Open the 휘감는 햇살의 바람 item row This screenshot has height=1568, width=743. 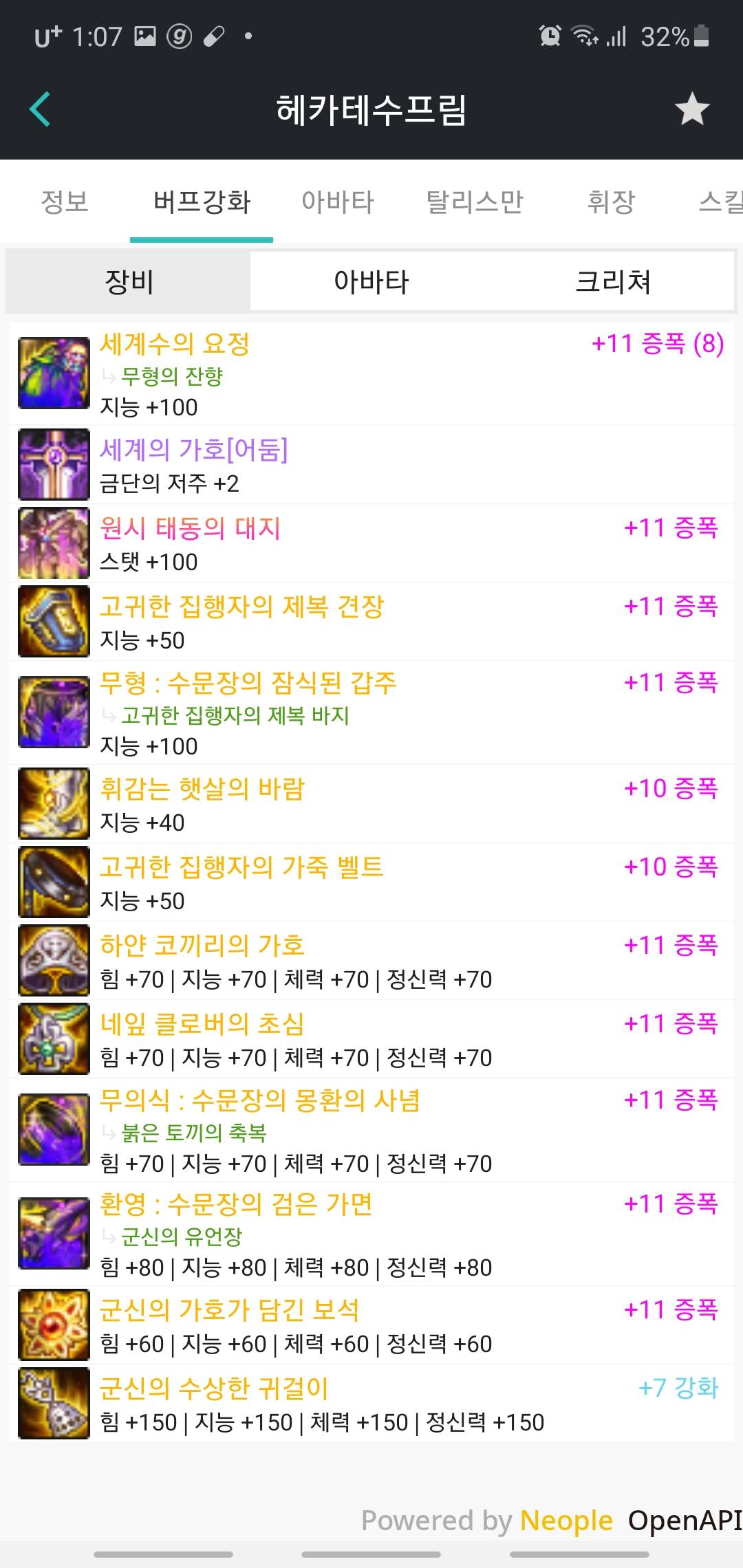pos(371,803)
